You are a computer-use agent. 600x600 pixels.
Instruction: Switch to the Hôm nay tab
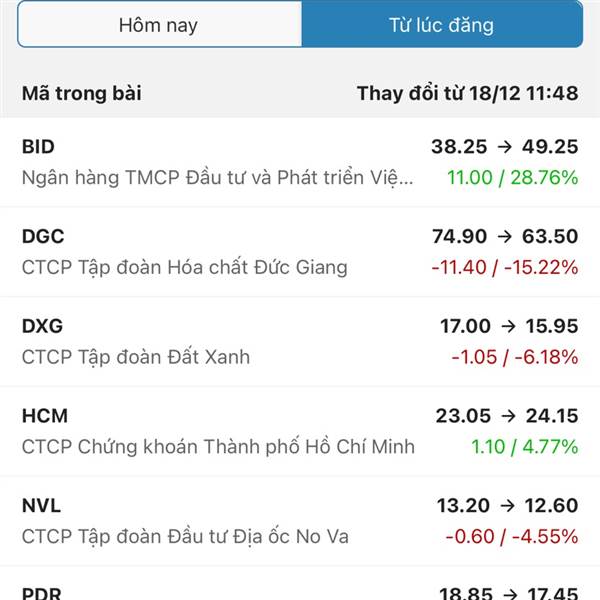click(159, 25)
